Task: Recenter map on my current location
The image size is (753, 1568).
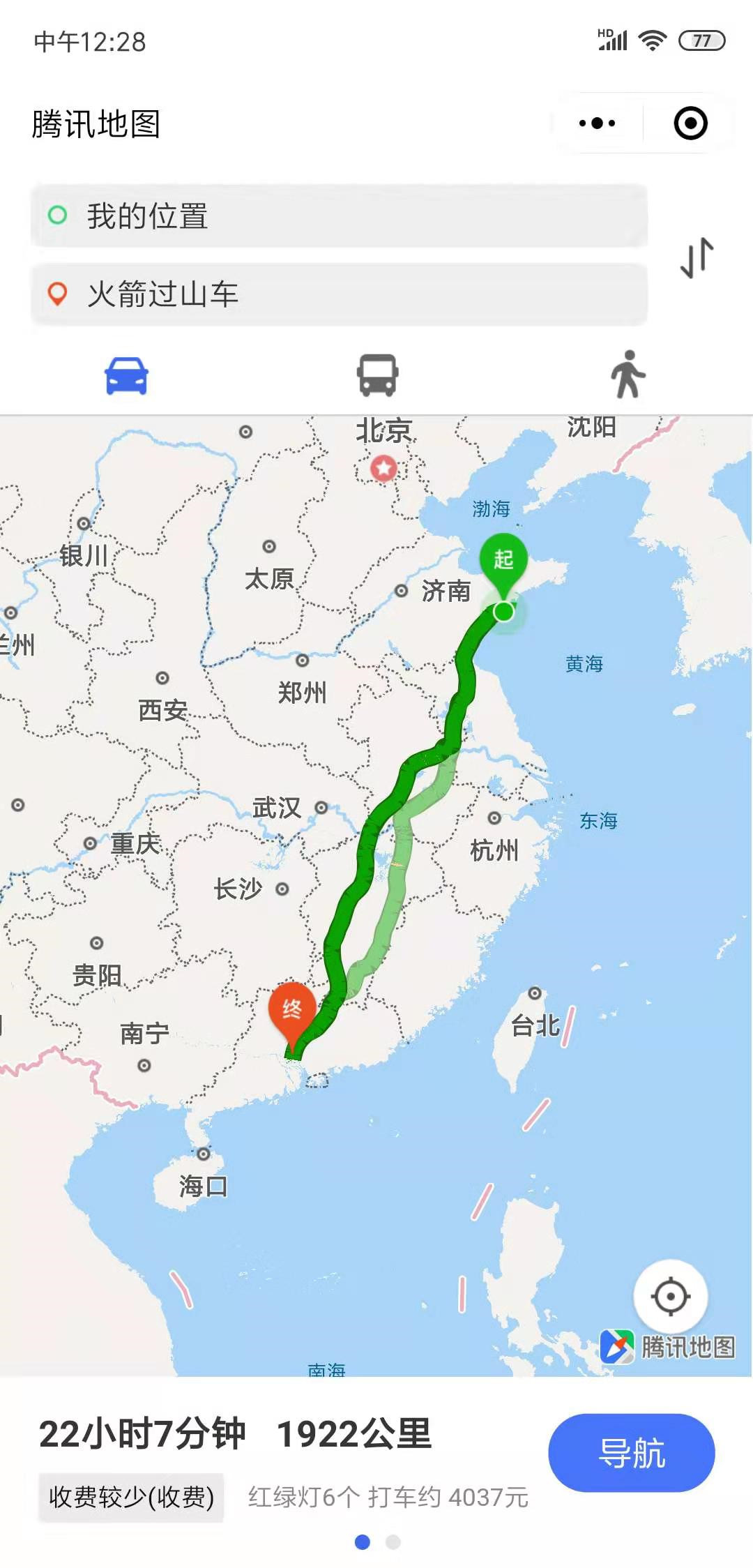Action: tap(670, 1297)
